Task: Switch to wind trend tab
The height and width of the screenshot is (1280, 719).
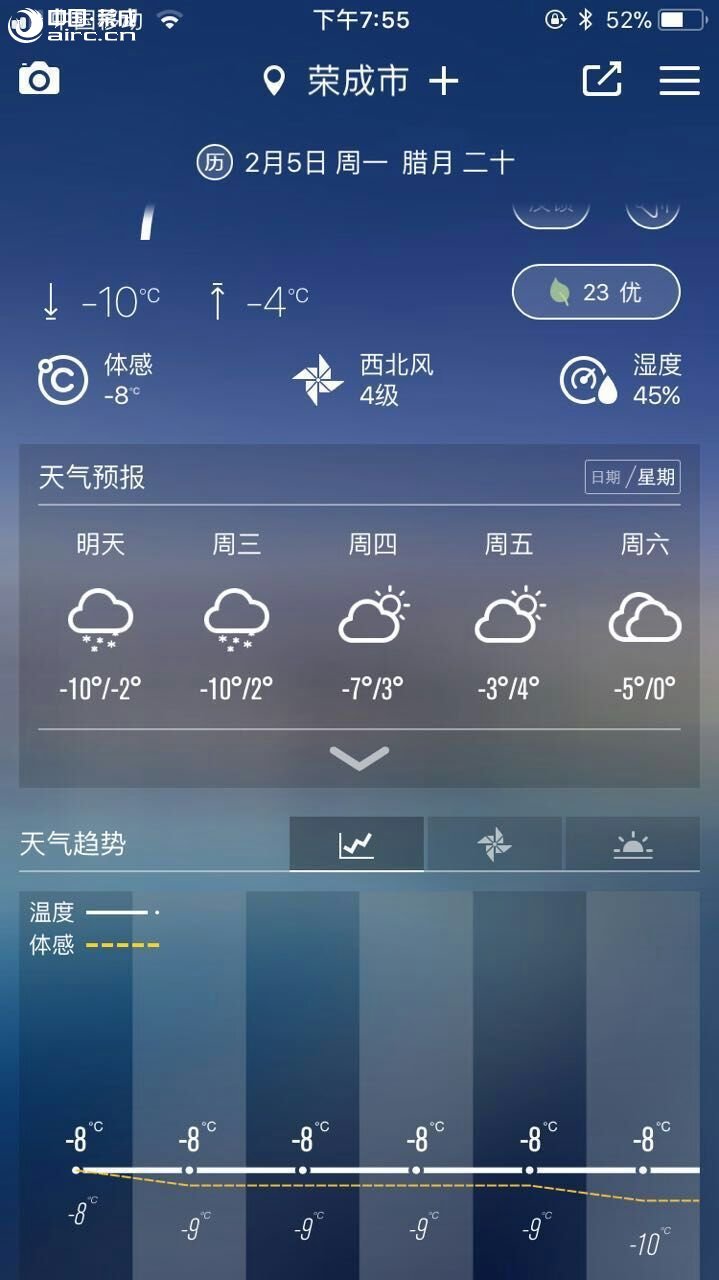Action: pos(494,844)
